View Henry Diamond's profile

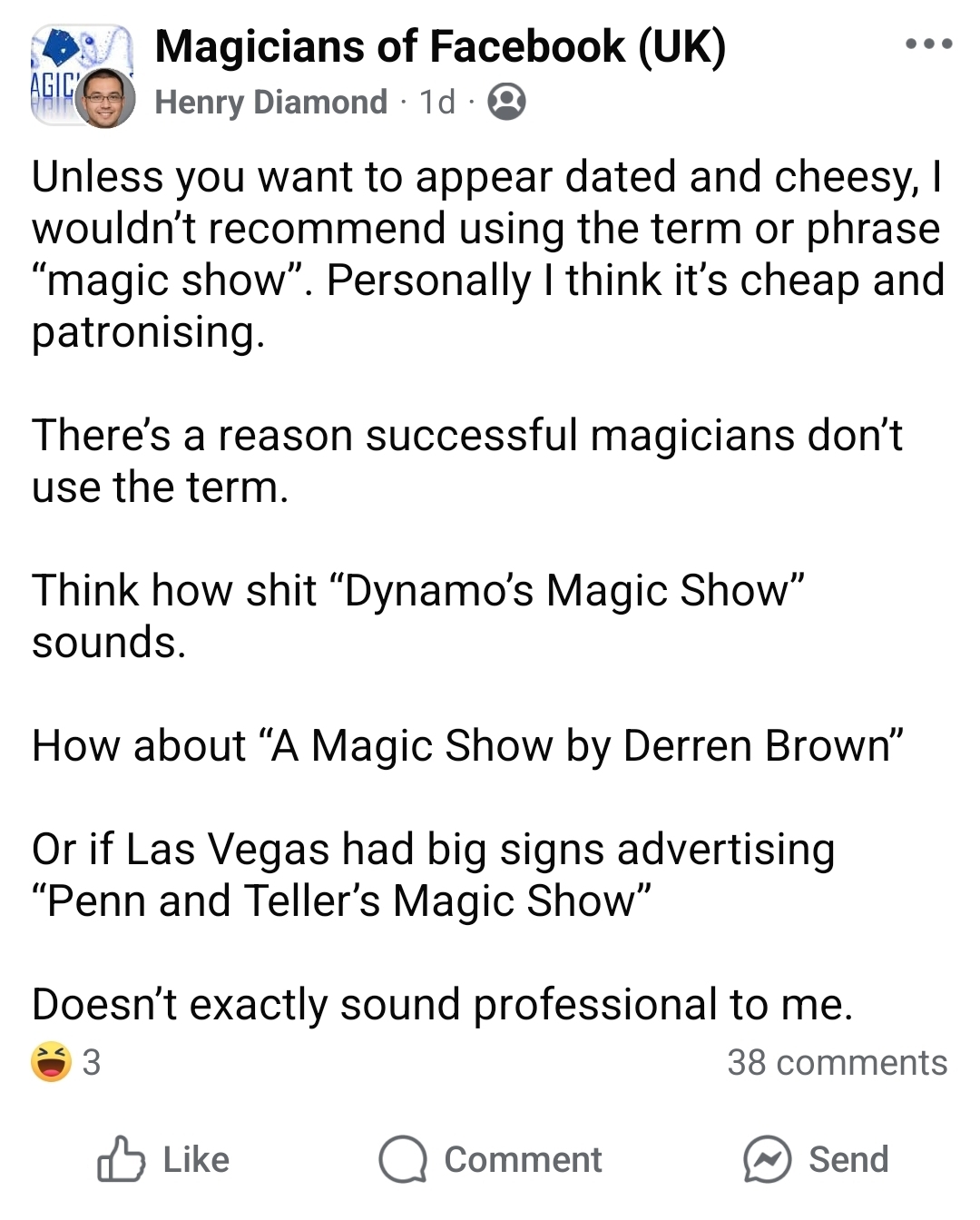pos(270,102)
